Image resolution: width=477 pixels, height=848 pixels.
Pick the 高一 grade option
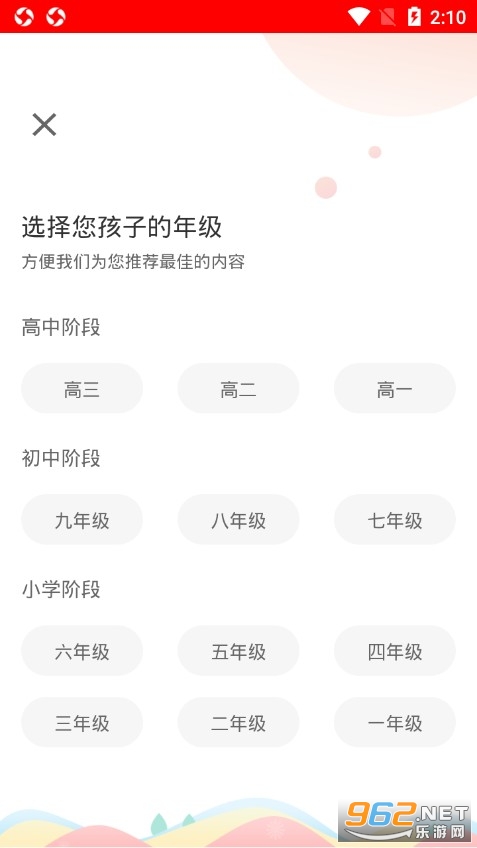(x=395, y=388)
